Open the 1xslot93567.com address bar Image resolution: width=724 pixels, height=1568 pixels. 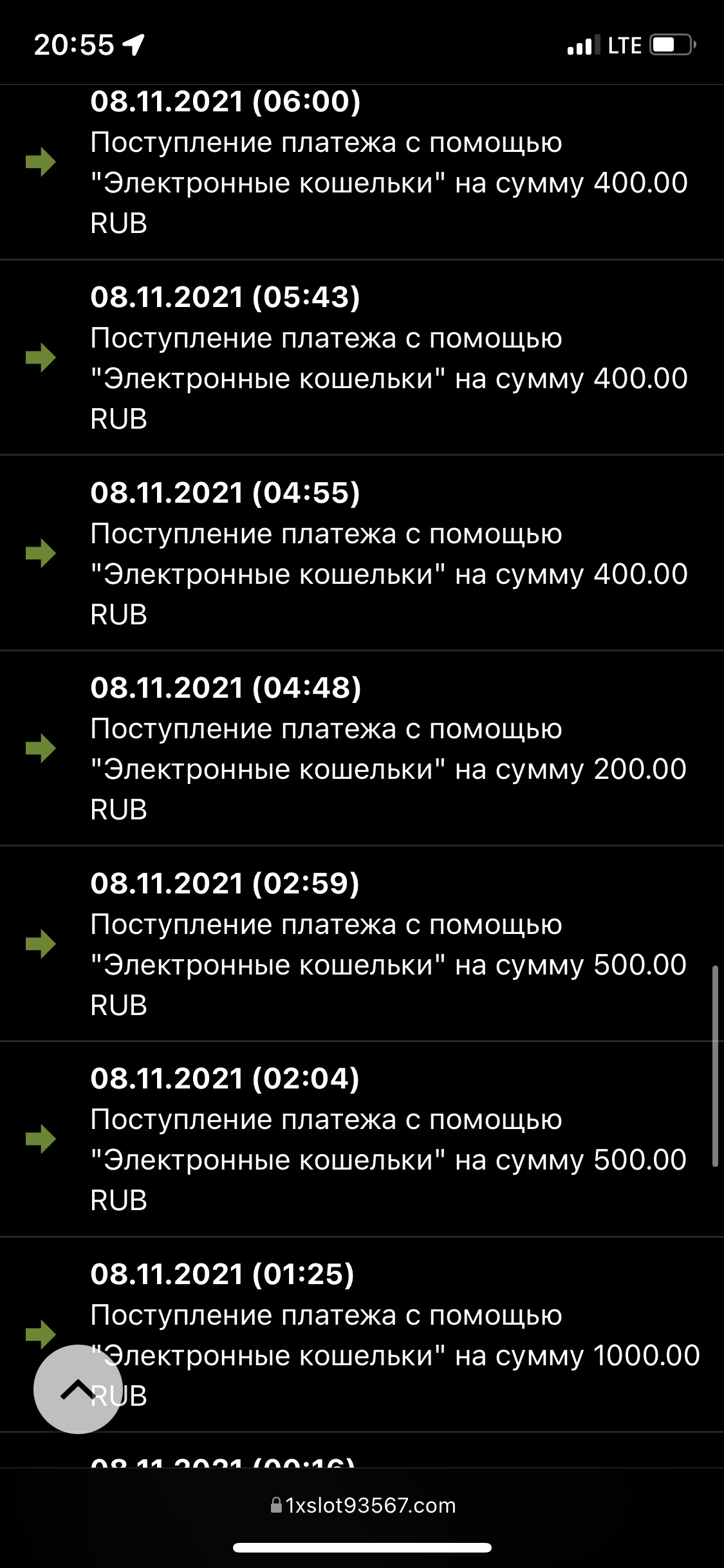[363, 1506]
